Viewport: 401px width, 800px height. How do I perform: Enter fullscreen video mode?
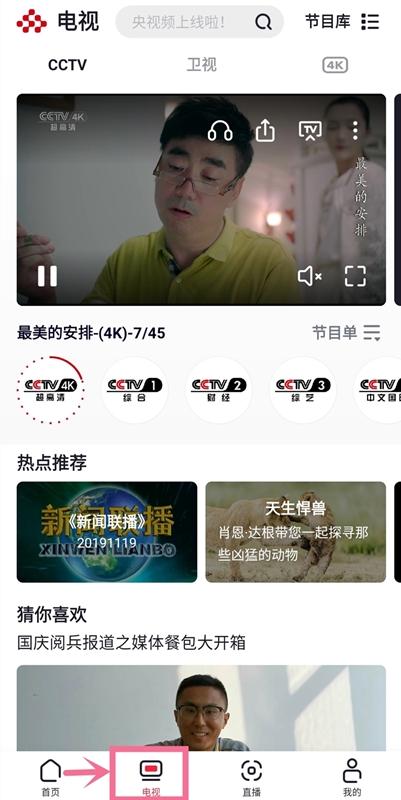tap(356, 276)
